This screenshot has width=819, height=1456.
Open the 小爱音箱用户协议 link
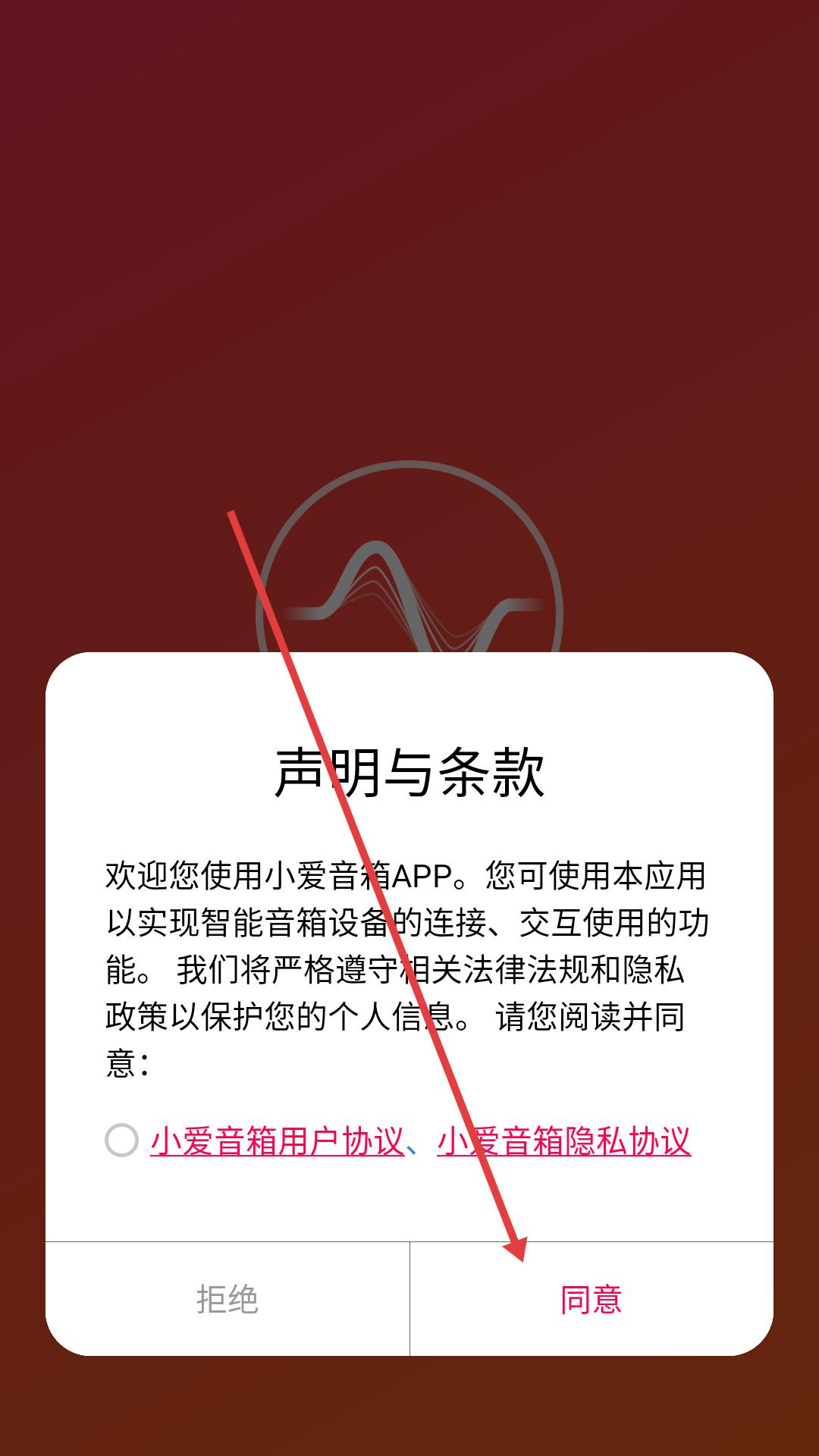tap(278, 1141)
